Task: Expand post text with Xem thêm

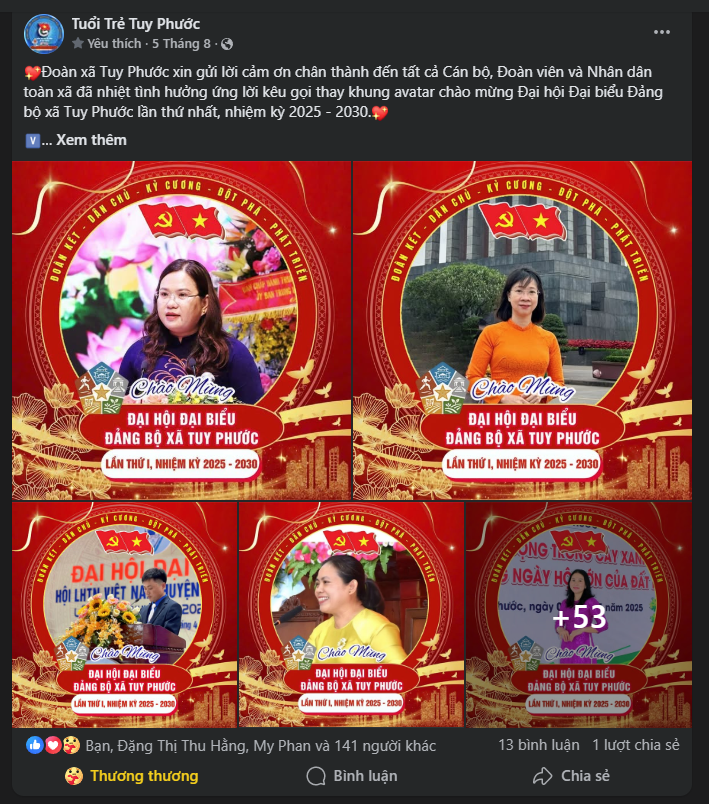Action: [x=91, y=140]
